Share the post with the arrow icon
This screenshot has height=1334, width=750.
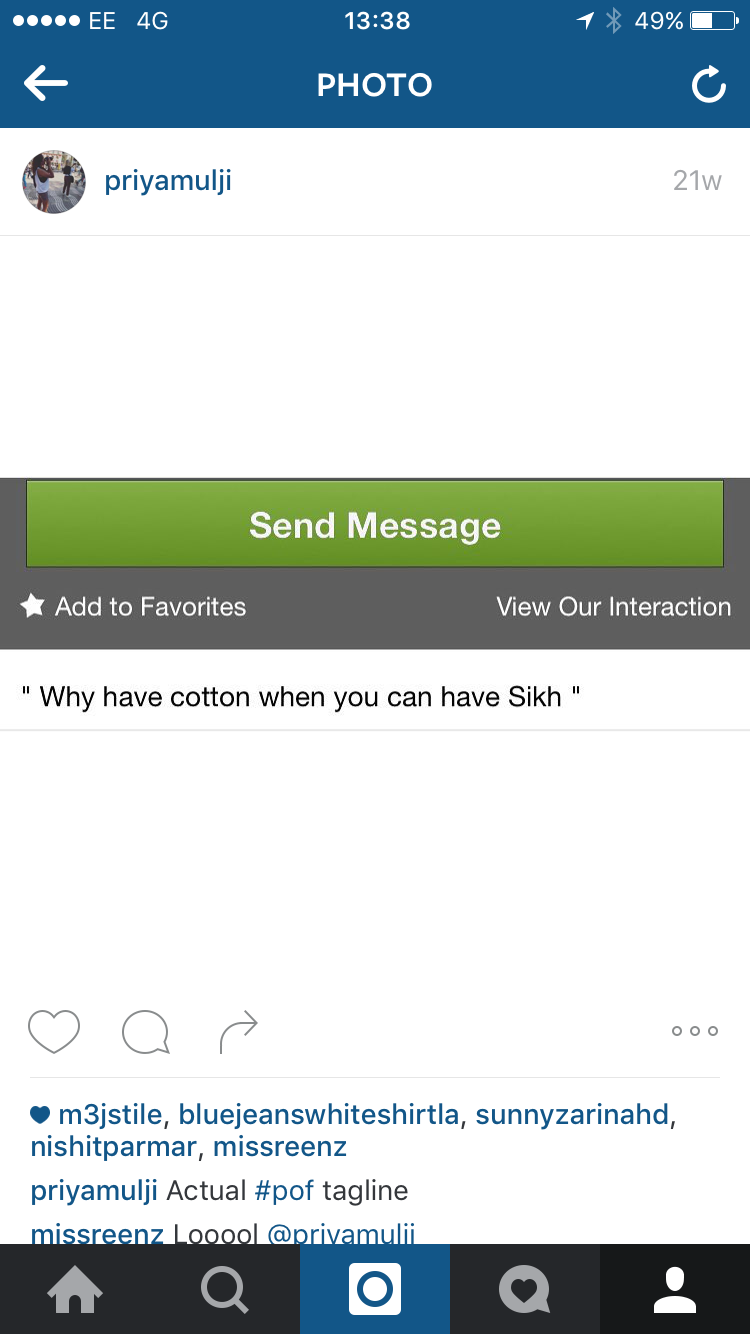click(238, 1031)
